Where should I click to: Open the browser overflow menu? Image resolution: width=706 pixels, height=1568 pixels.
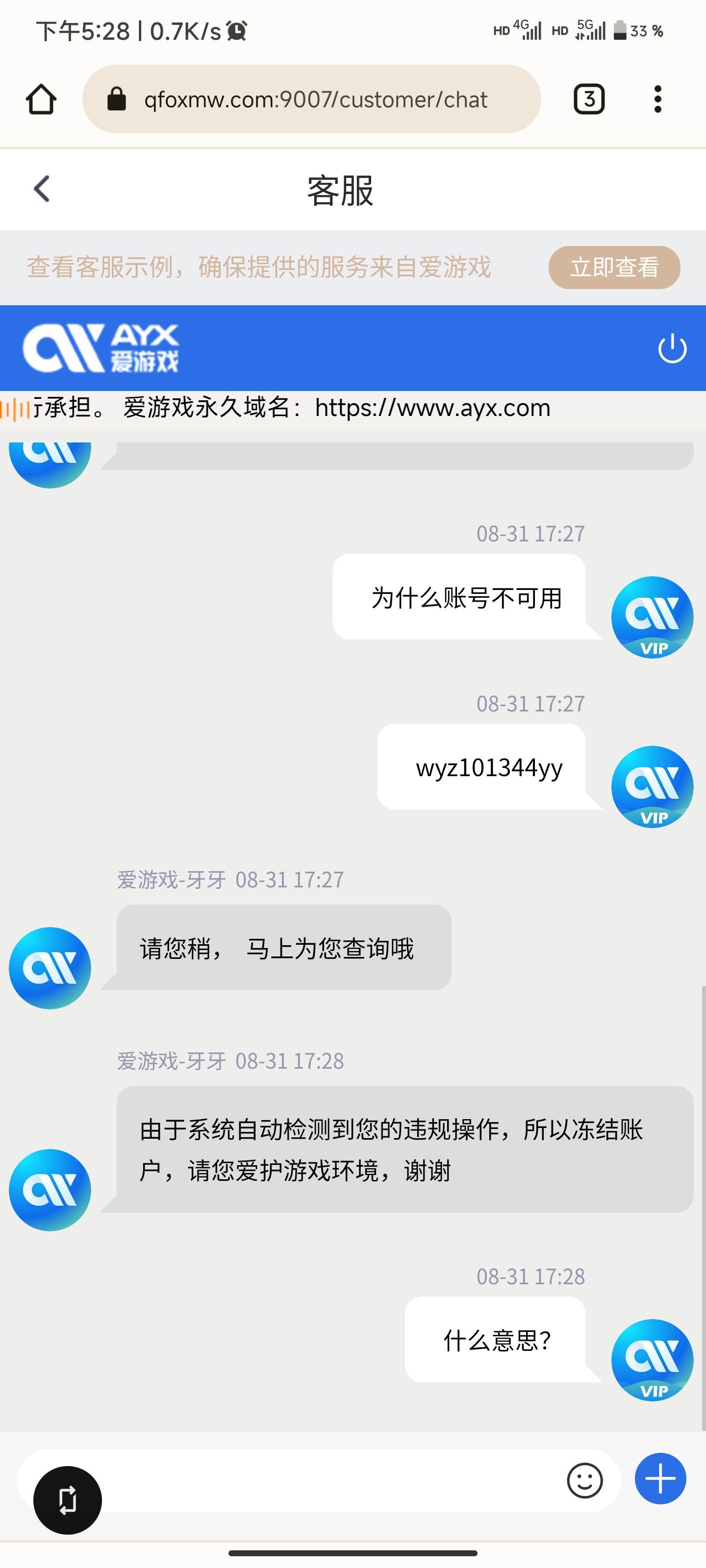coord(657,99)
